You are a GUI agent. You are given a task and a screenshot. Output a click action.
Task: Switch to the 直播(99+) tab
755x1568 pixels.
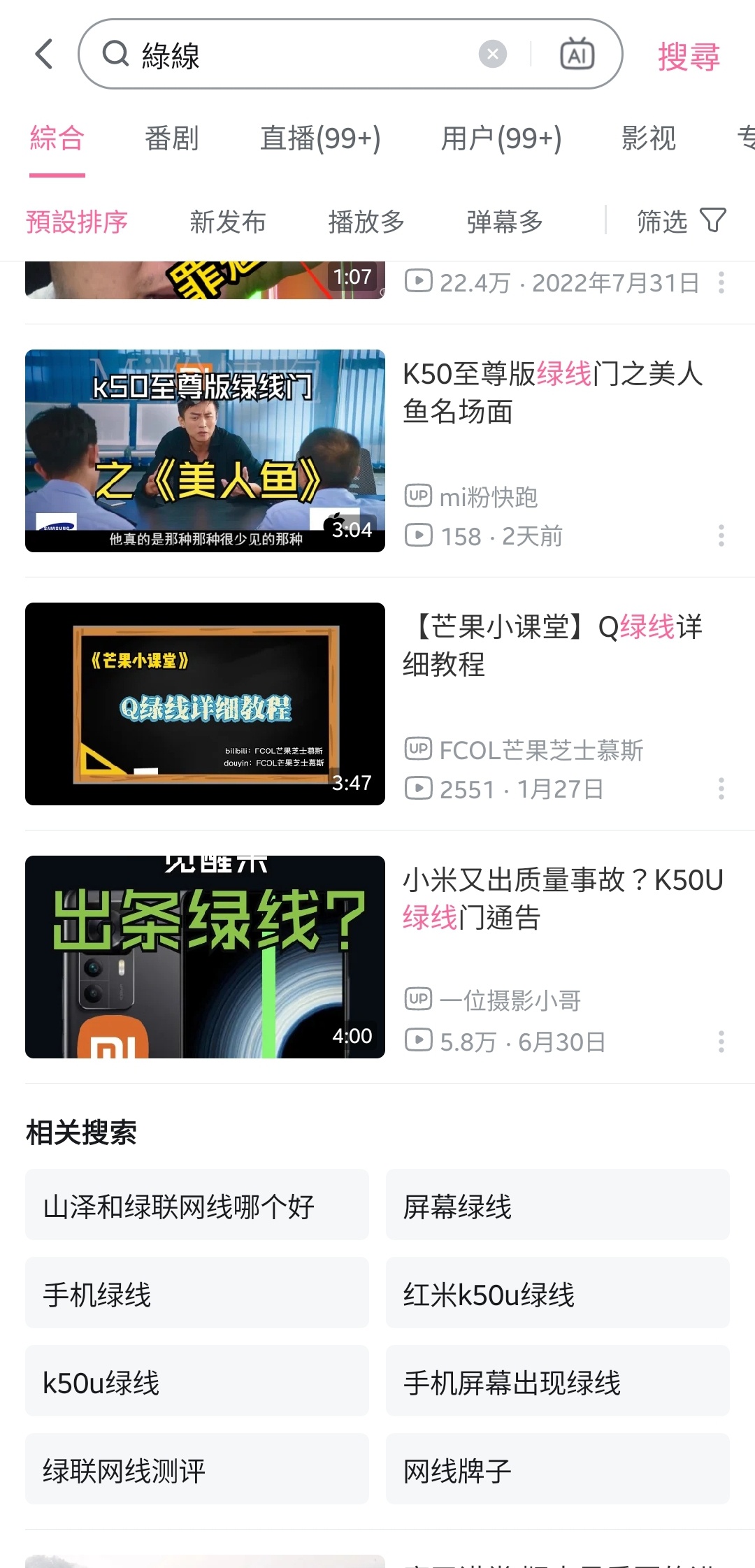coord(320,138)
